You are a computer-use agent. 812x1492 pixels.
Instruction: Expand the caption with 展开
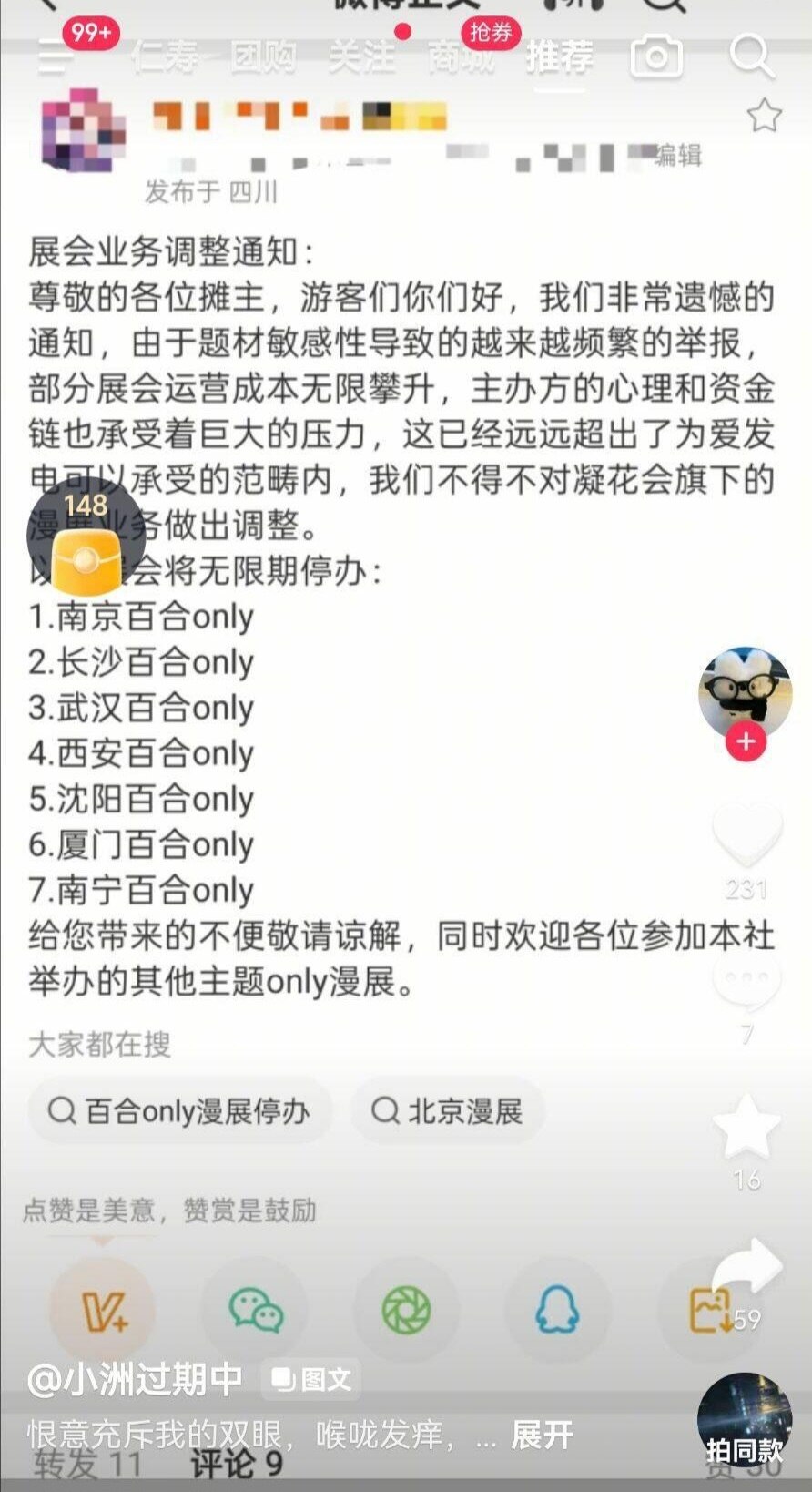pos(542,1436)
